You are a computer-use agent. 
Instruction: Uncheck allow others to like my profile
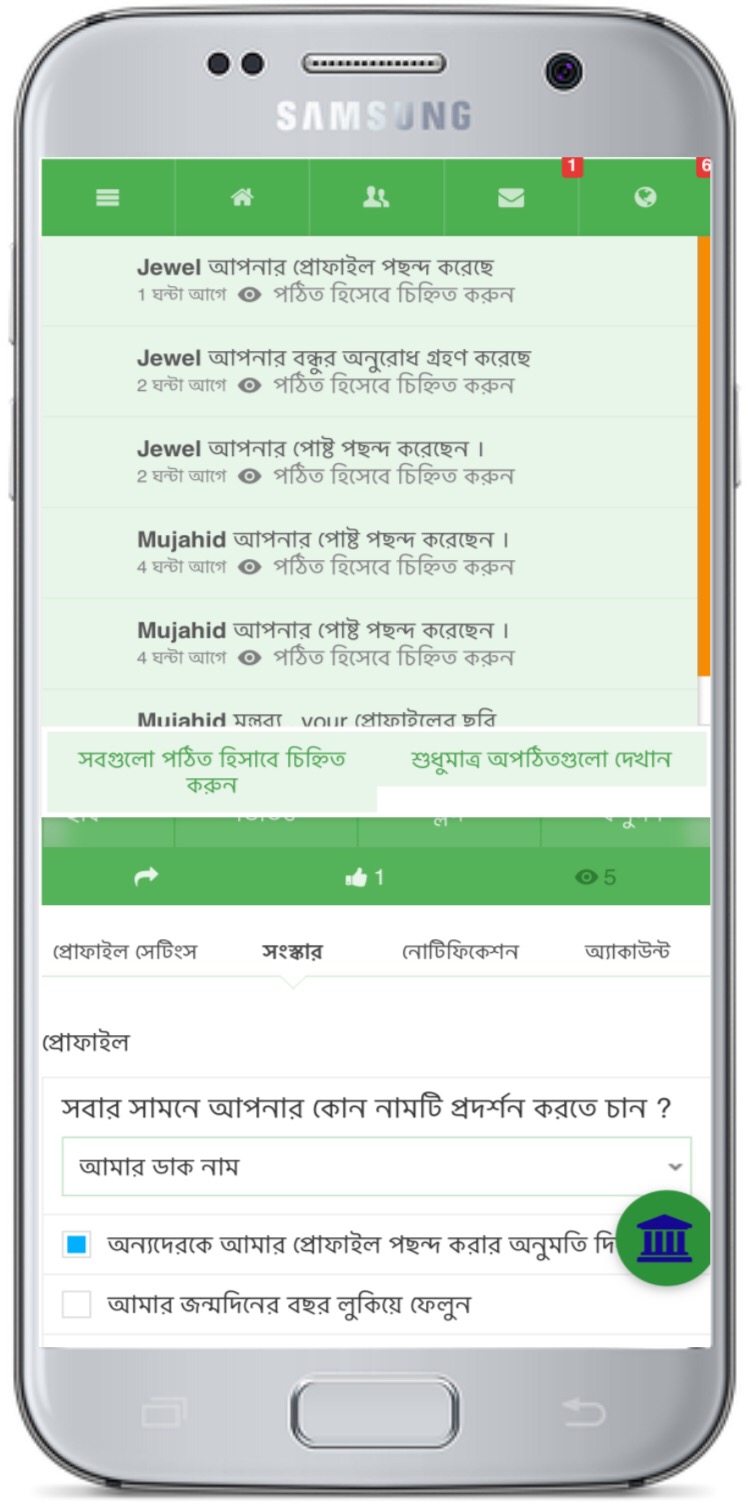point(76,1245)
